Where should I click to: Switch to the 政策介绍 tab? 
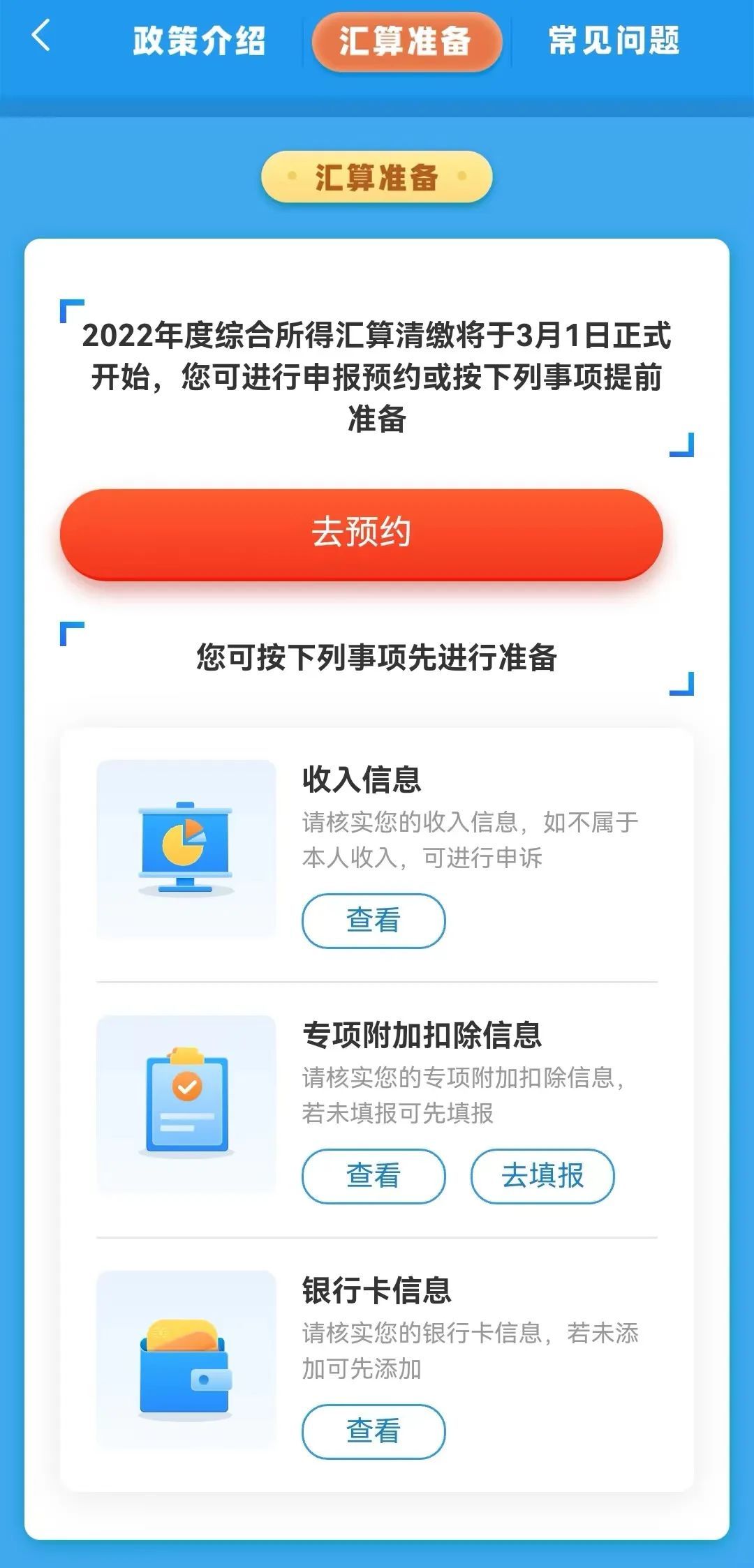coord(199,40)
